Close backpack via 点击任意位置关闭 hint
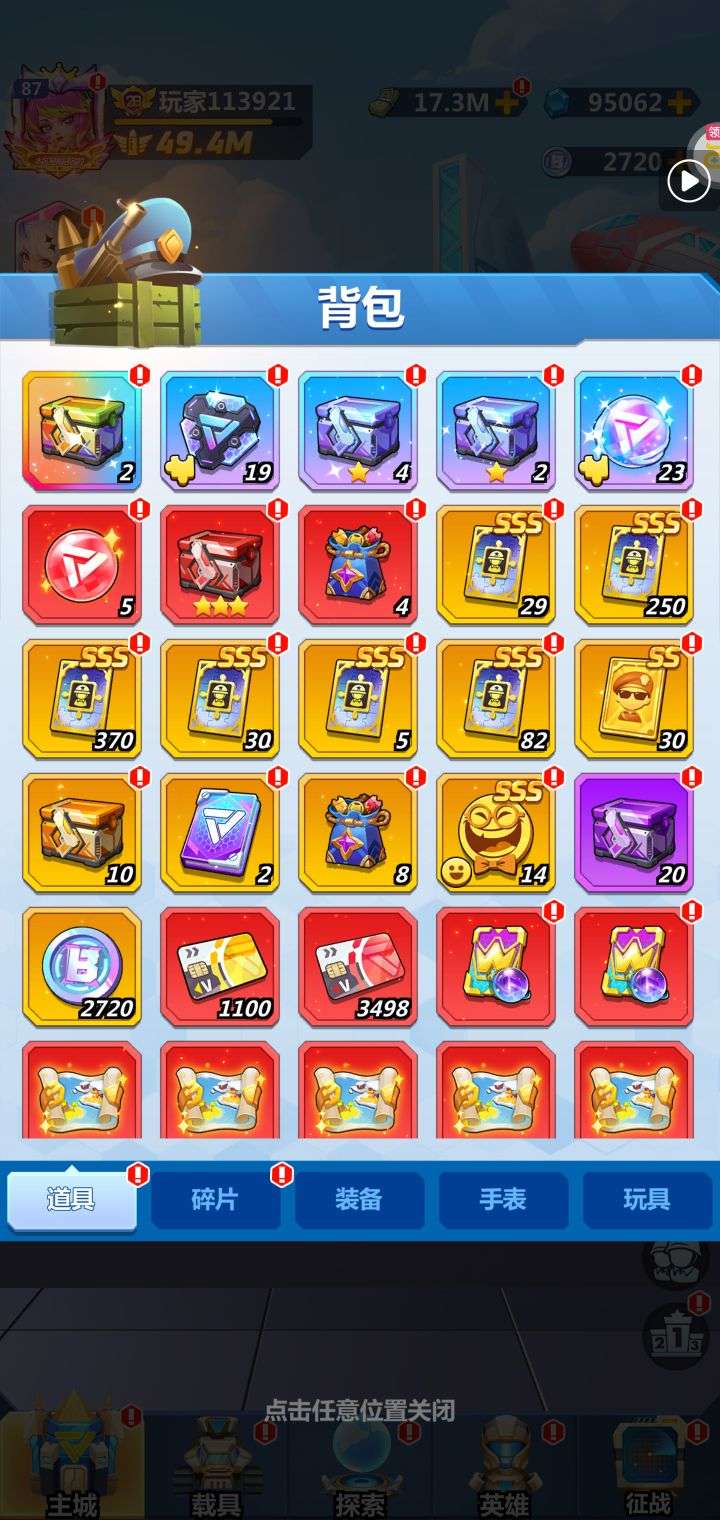 point(359,1410)
